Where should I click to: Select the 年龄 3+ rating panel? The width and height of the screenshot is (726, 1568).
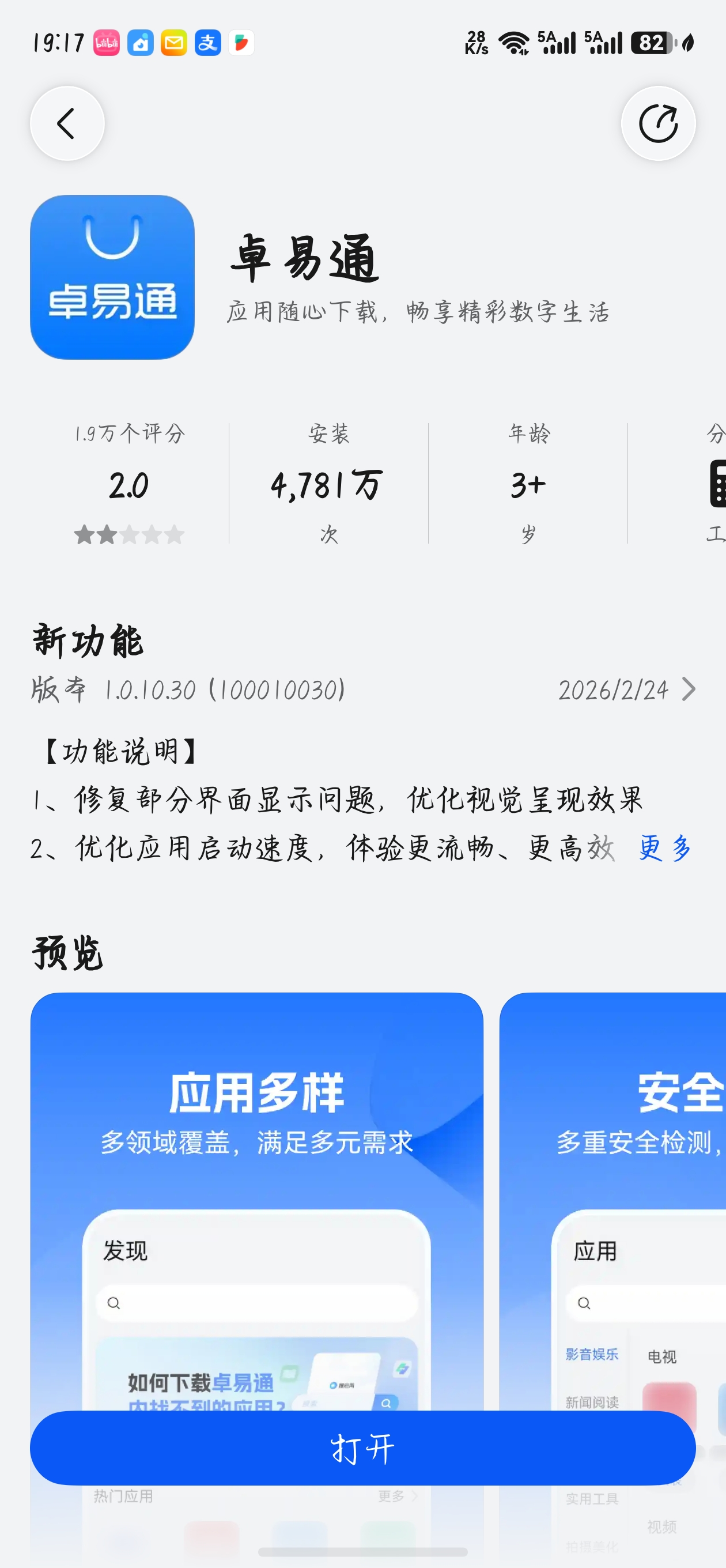pyautogui.click(x=529, y=484)
